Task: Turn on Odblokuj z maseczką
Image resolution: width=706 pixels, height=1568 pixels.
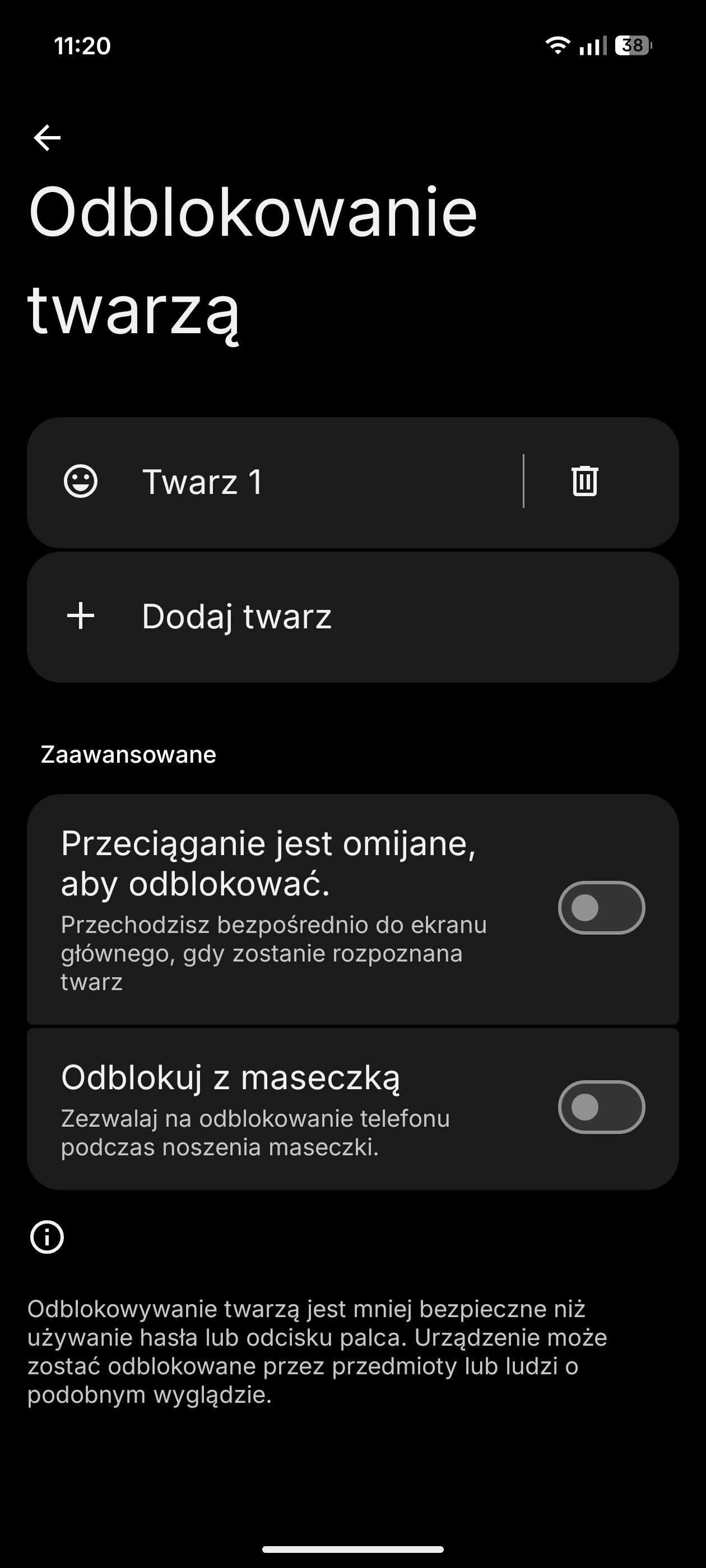Action: pos(601,1107)
